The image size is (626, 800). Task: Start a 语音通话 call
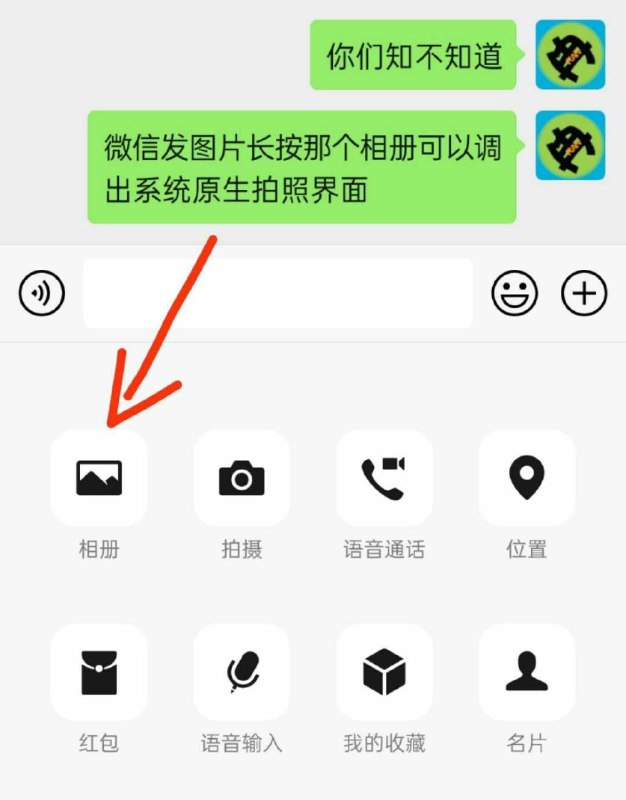384,478
